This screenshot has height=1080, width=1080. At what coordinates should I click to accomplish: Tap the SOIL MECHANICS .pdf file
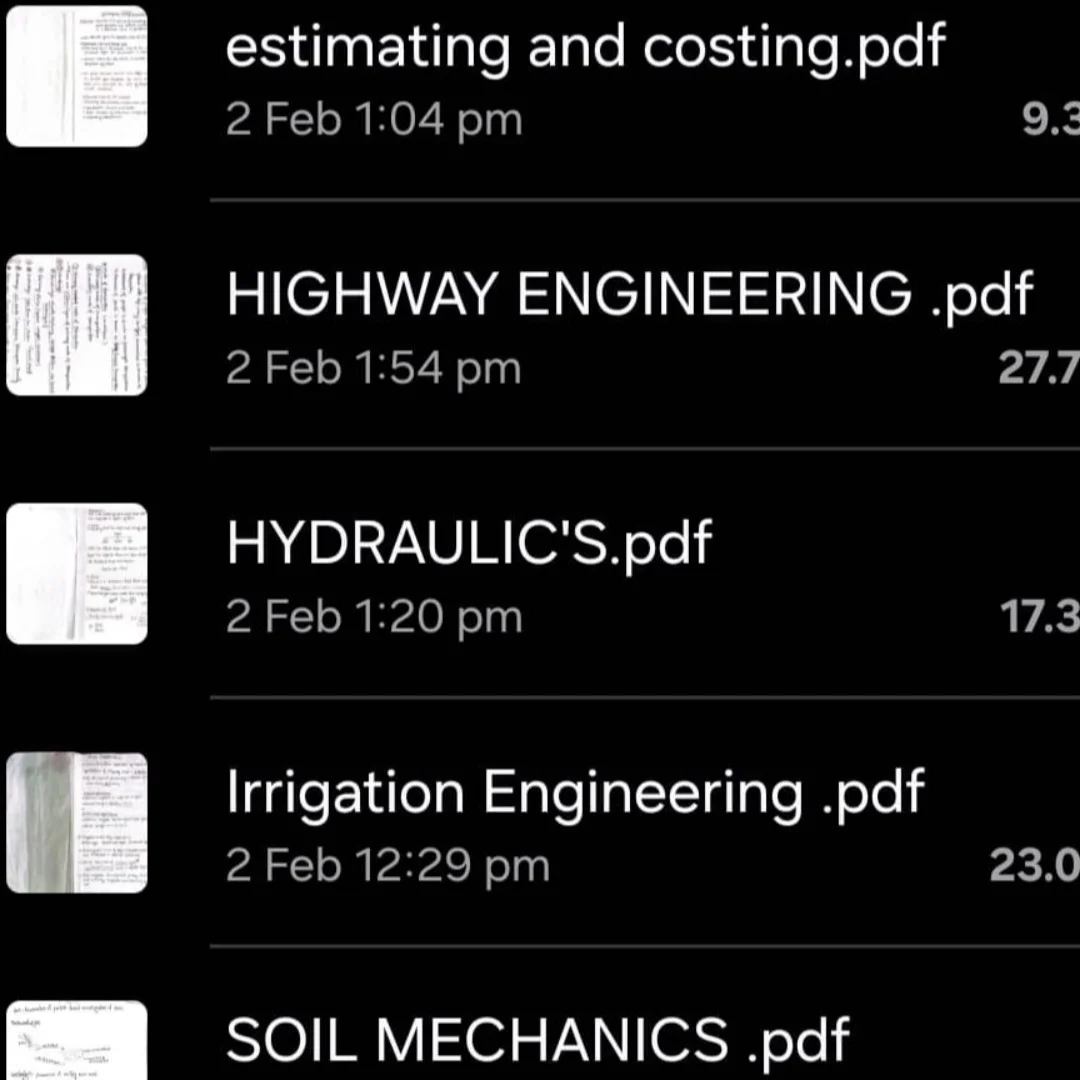pyautogui.click(x=537, y=1040)
